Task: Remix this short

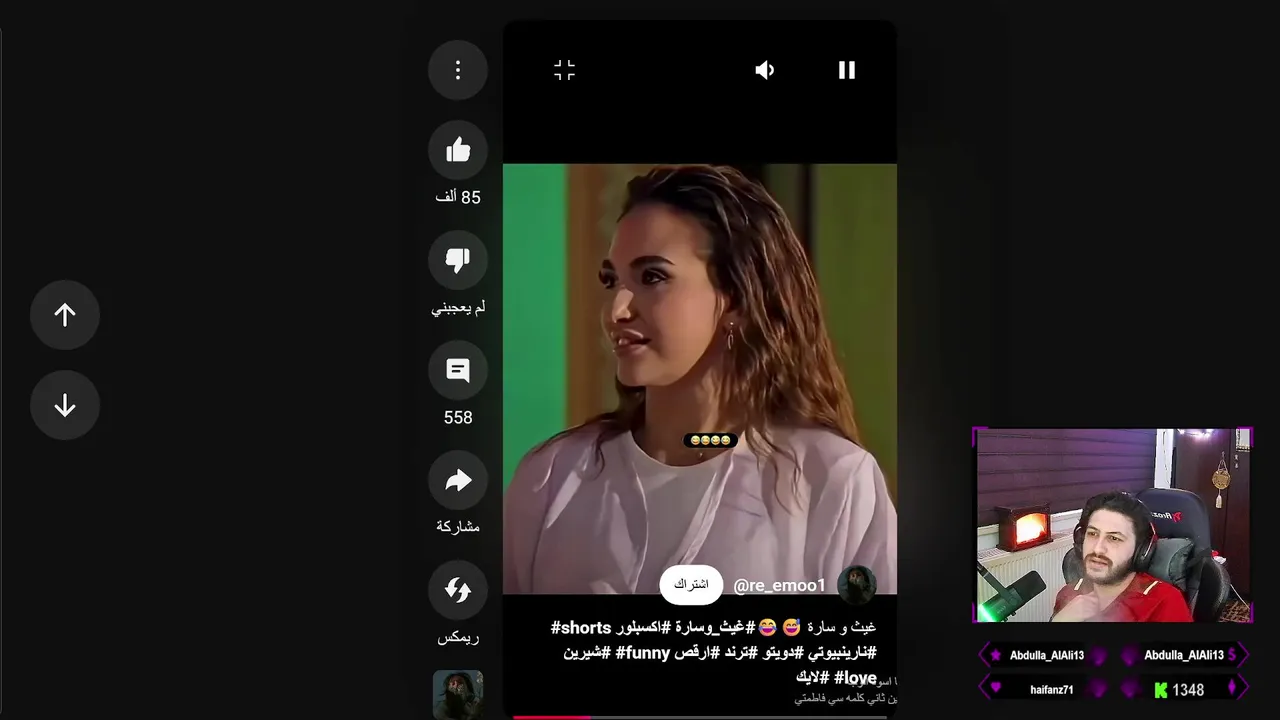Action: (x=458, y=590)
